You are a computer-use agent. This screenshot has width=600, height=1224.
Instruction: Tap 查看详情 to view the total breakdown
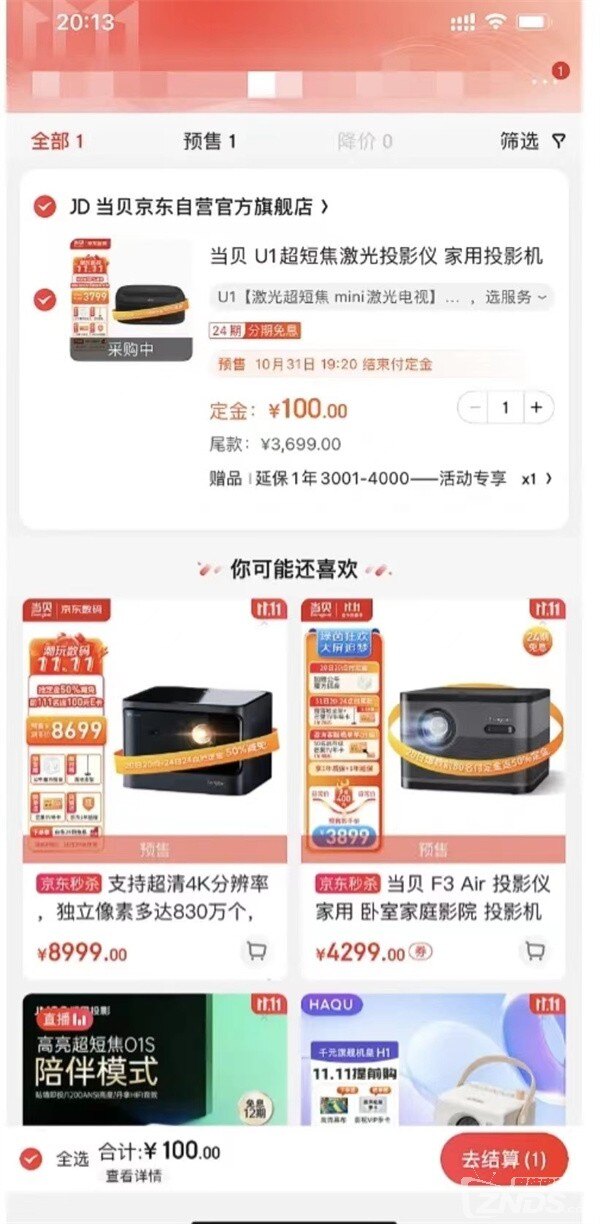[x=134, y=1176]
